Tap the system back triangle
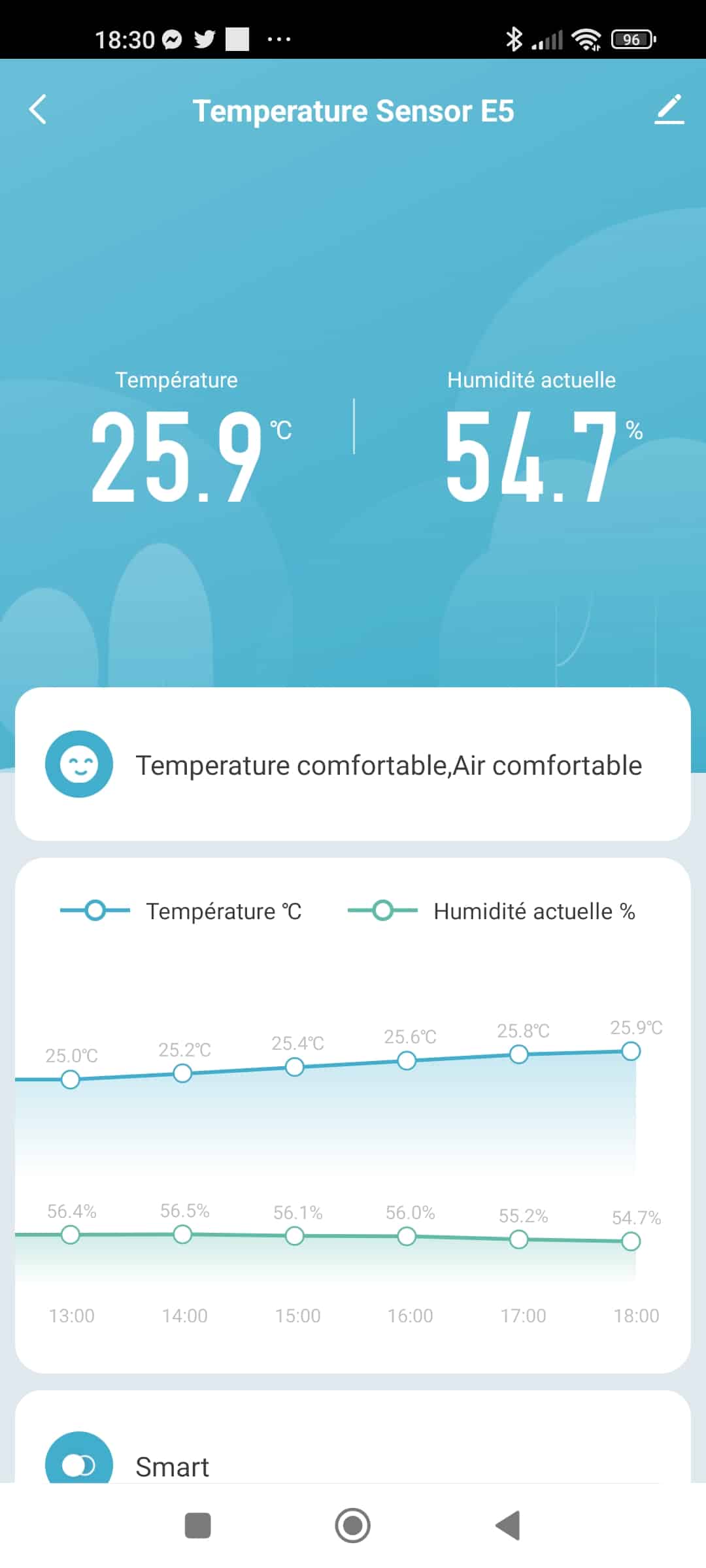 coord(508,1526)
